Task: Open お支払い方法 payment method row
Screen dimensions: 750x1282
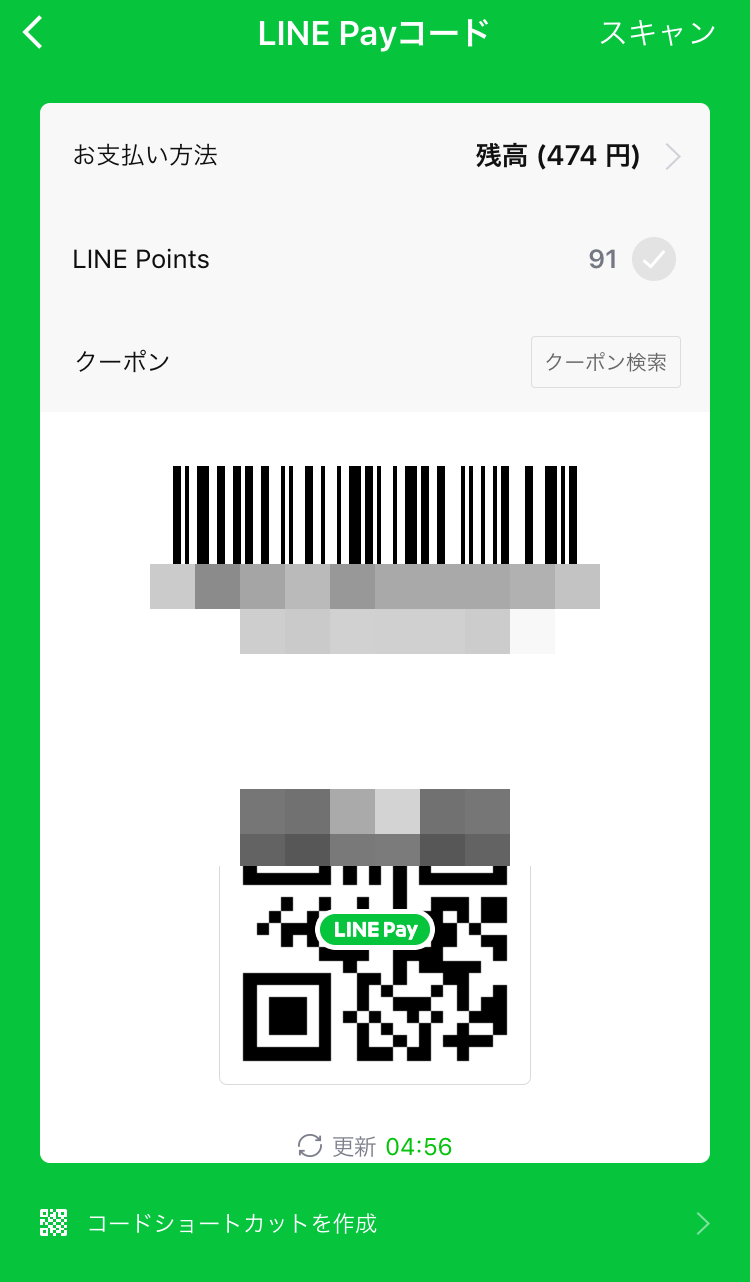Action: 375,156
